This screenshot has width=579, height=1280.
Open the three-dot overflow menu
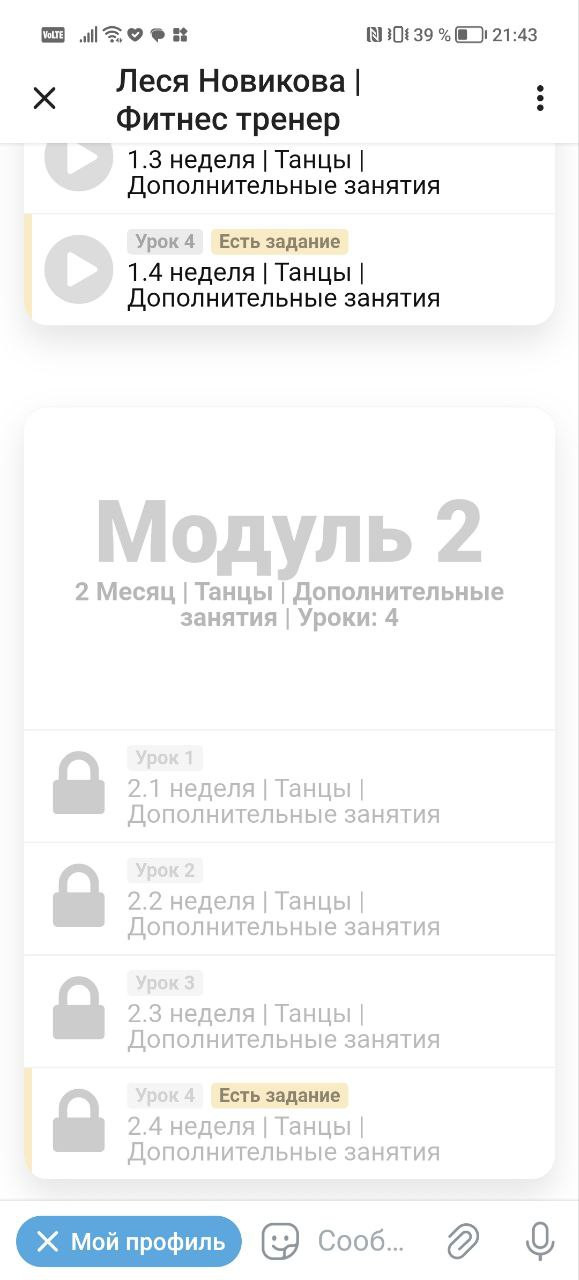pos(540,98)
